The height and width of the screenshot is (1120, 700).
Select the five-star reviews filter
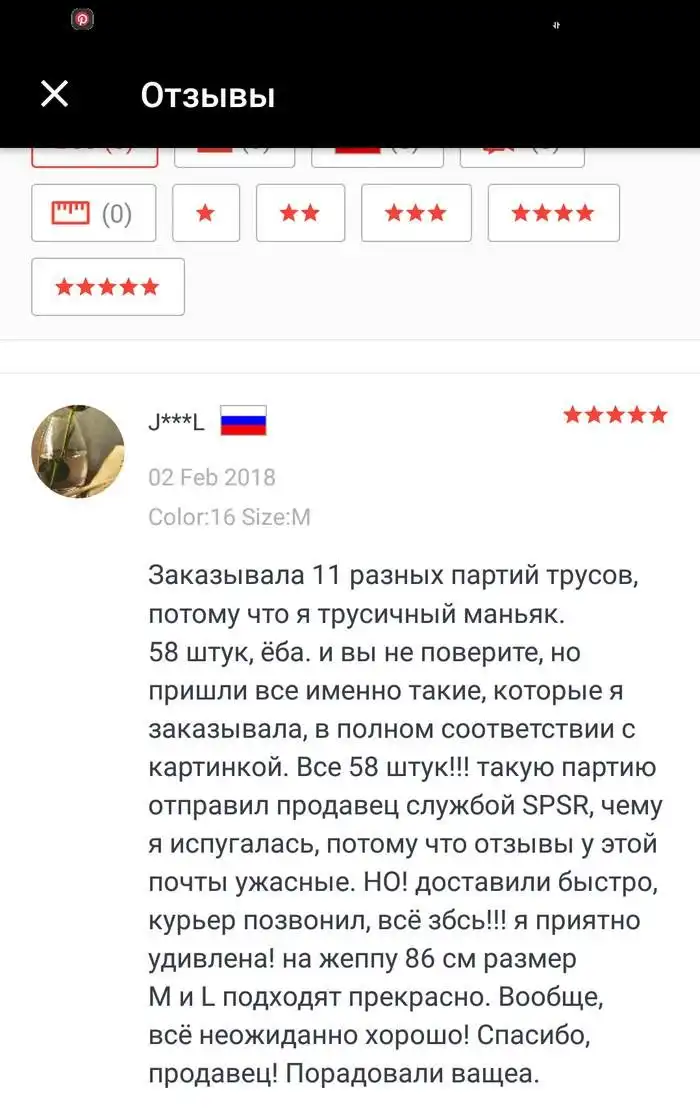pyautogui.click(x=108, y=287)
